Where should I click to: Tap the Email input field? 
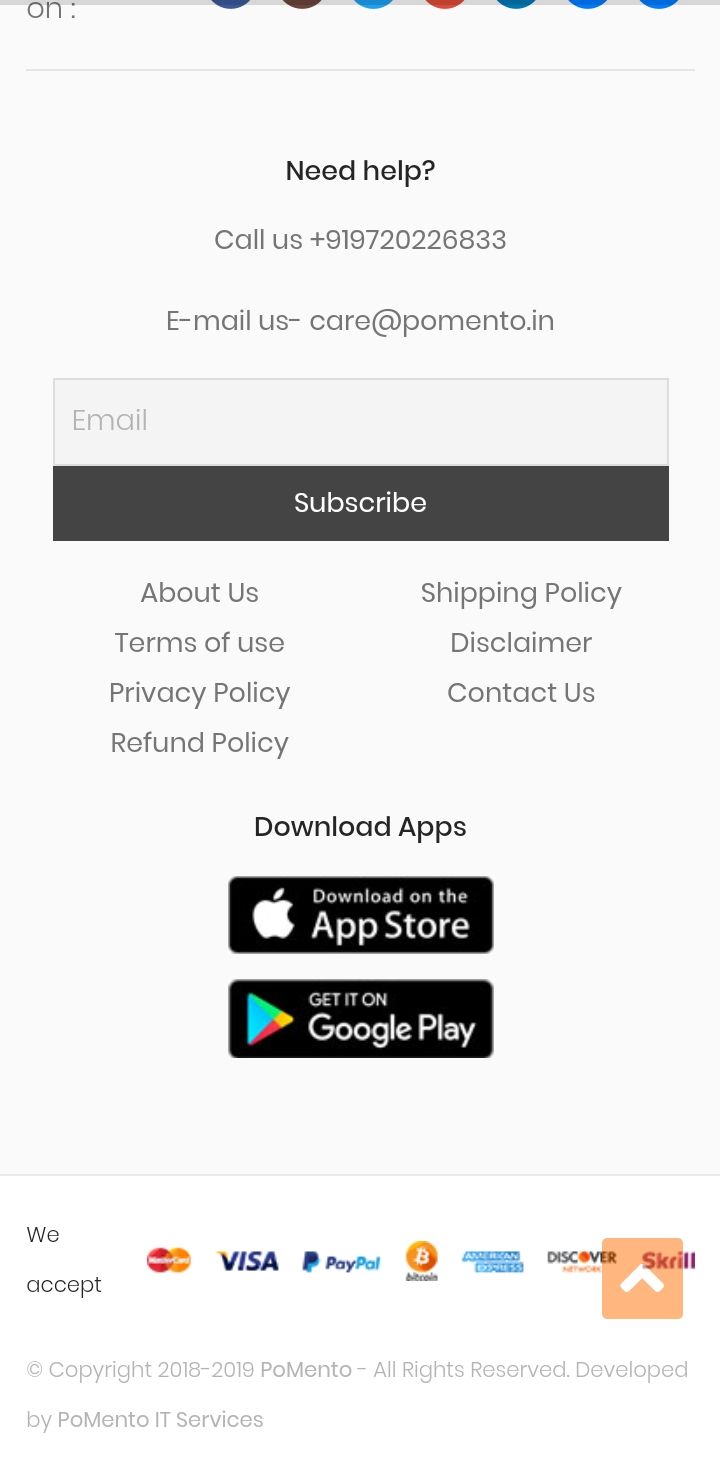[360, 421]
